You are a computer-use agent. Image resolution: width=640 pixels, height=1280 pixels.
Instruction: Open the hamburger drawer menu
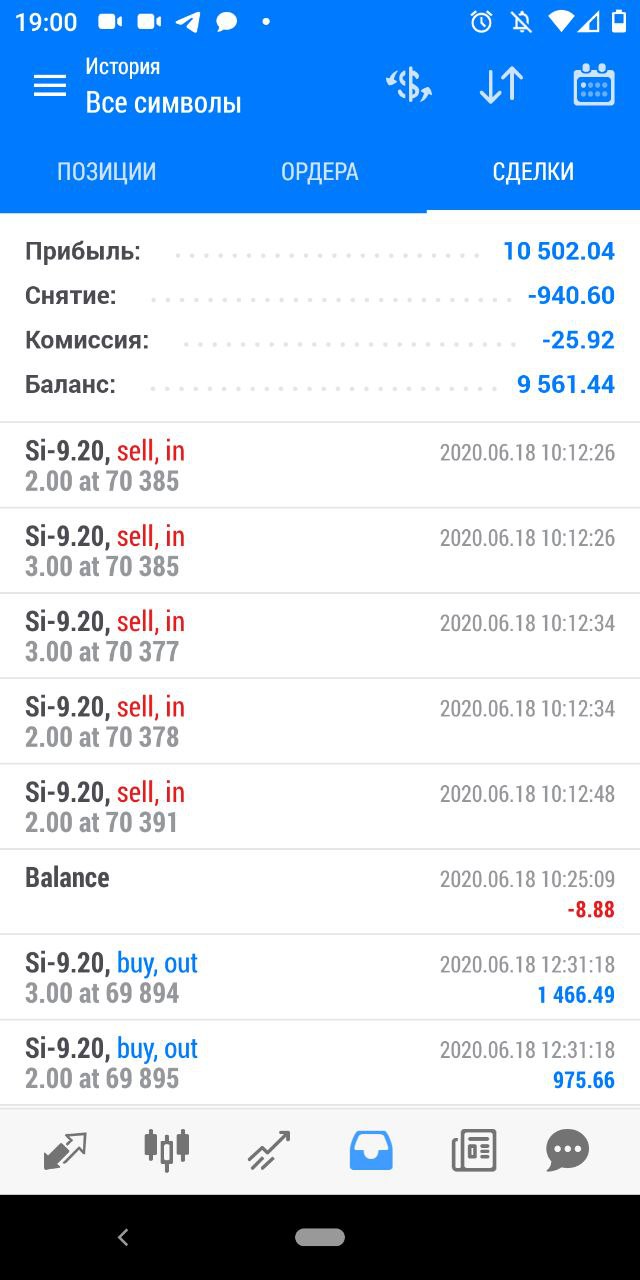50,86
